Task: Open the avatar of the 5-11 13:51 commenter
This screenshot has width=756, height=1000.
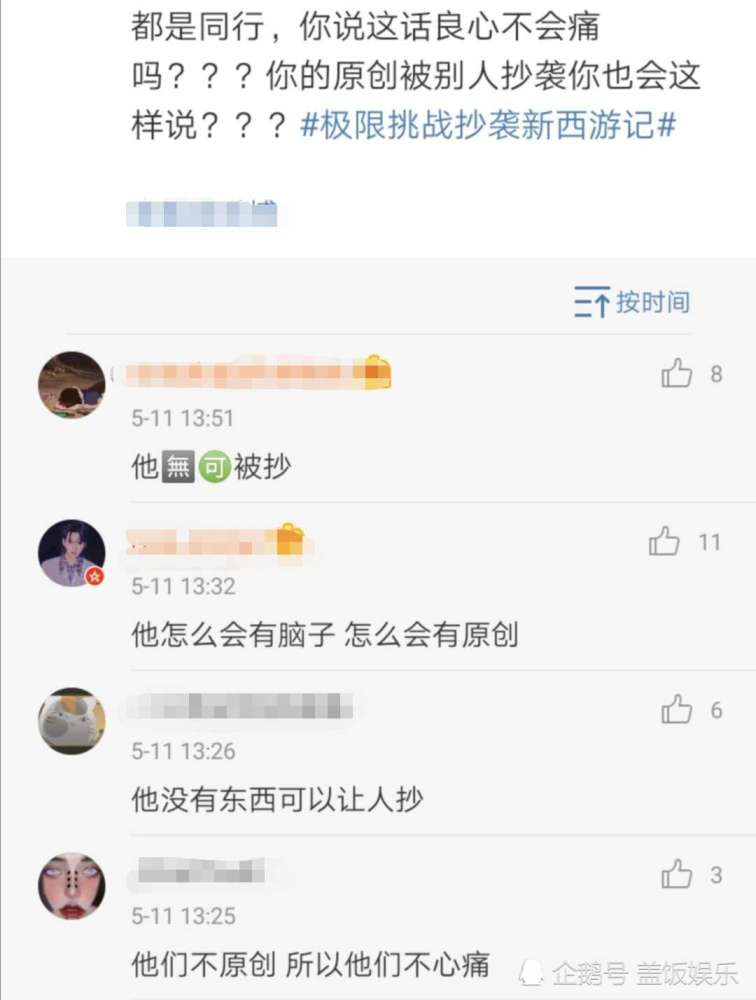Action: click(x=71, y=385)
